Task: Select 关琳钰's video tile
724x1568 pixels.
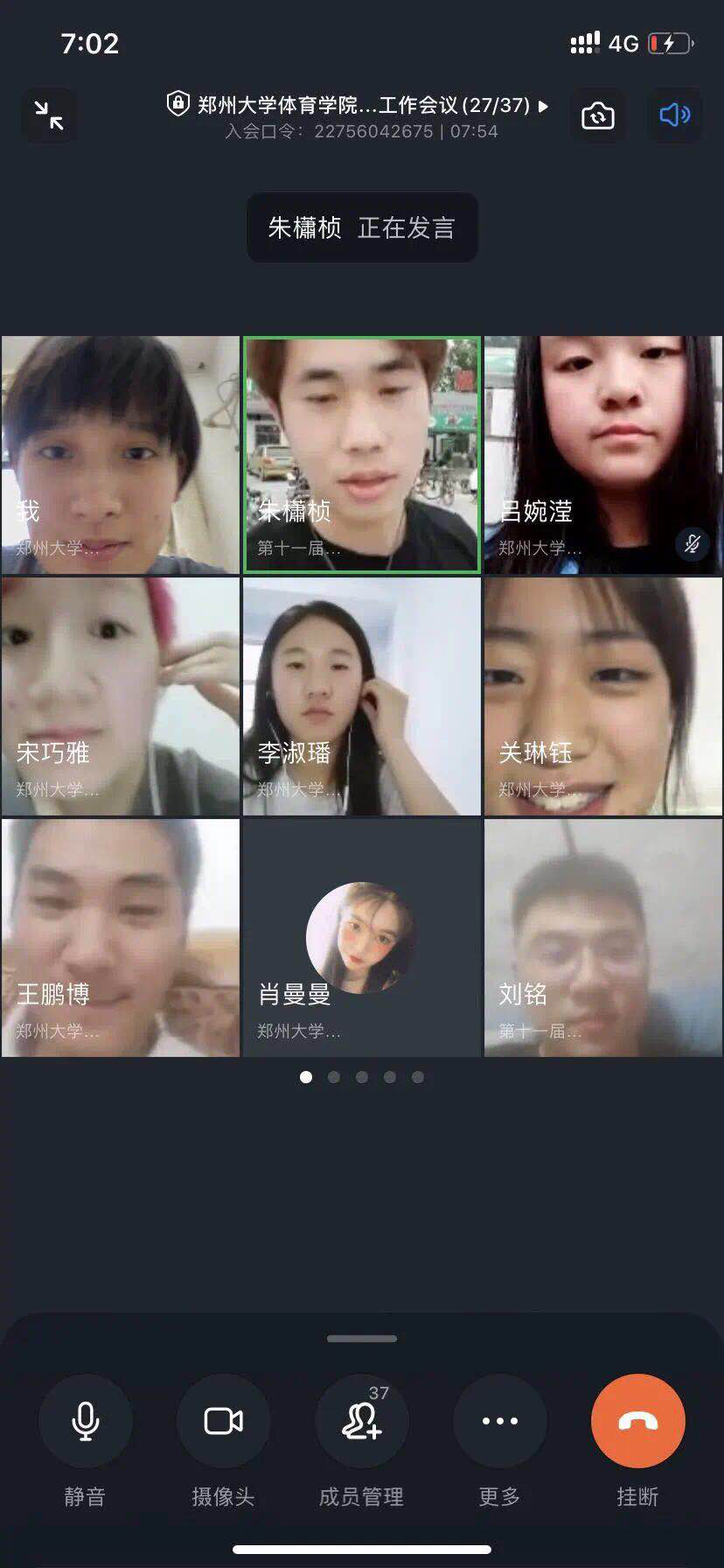Action: pyautogui.click(x=603, y=696)
